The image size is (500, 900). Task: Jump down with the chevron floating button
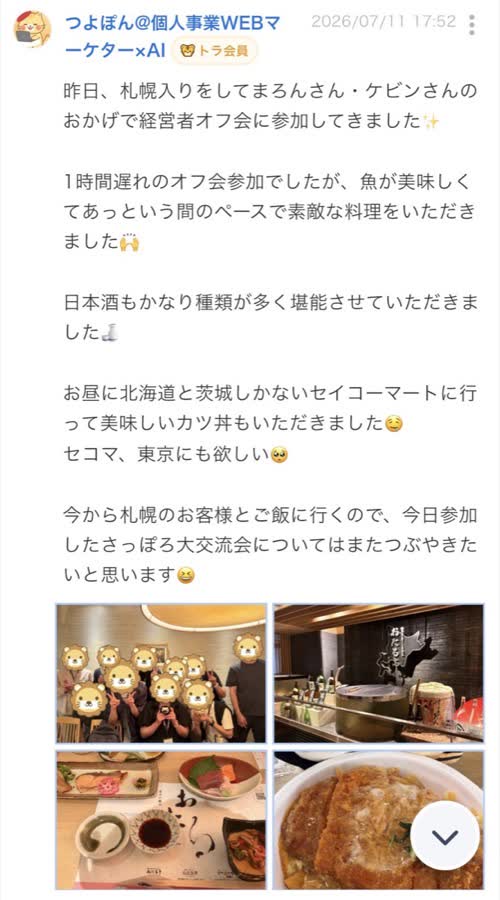tap(445, 836)
